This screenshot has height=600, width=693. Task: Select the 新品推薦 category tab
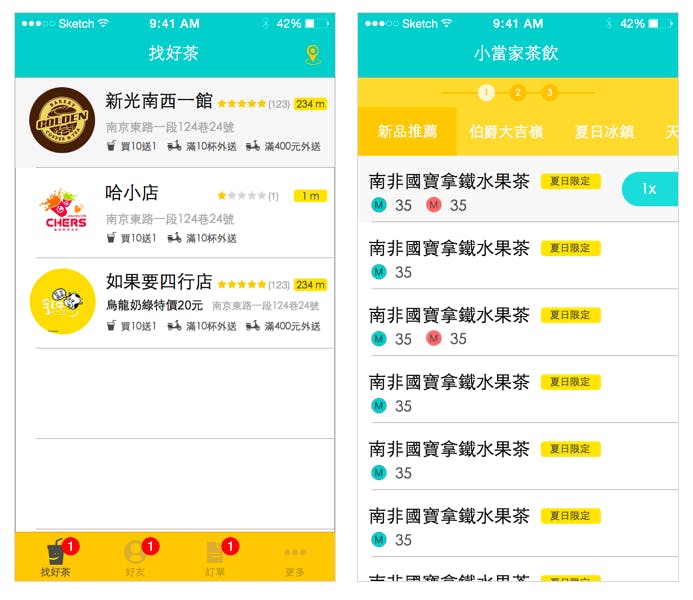coord(407,132)
